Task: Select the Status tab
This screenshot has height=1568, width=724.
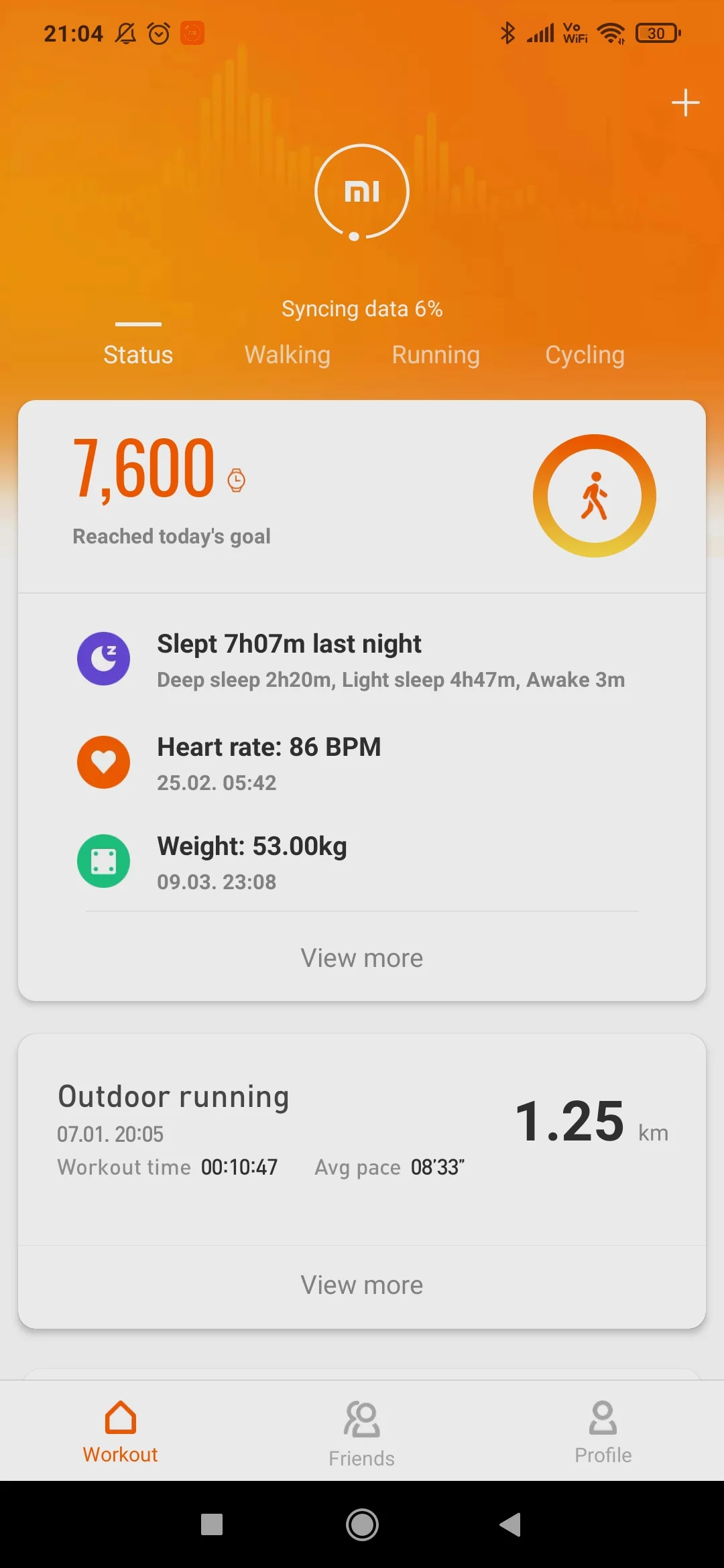Action: [x=138, y=354]
